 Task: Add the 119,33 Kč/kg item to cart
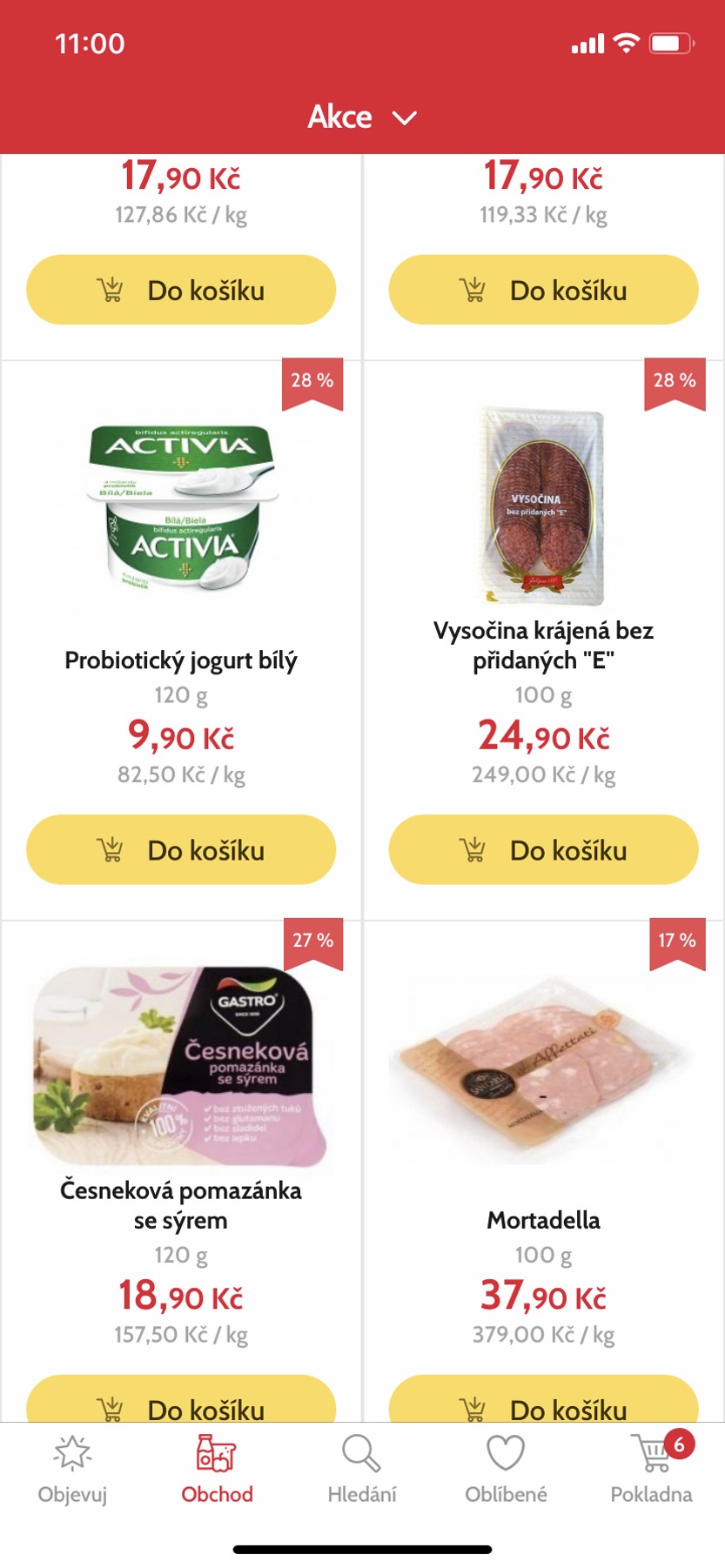coord(543,290)
